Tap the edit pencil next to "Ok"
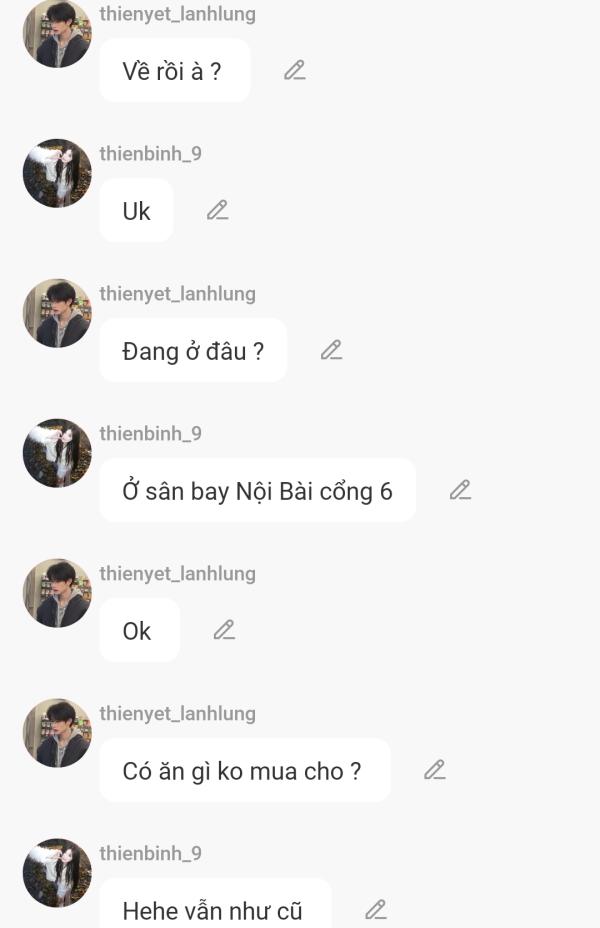 224,630
